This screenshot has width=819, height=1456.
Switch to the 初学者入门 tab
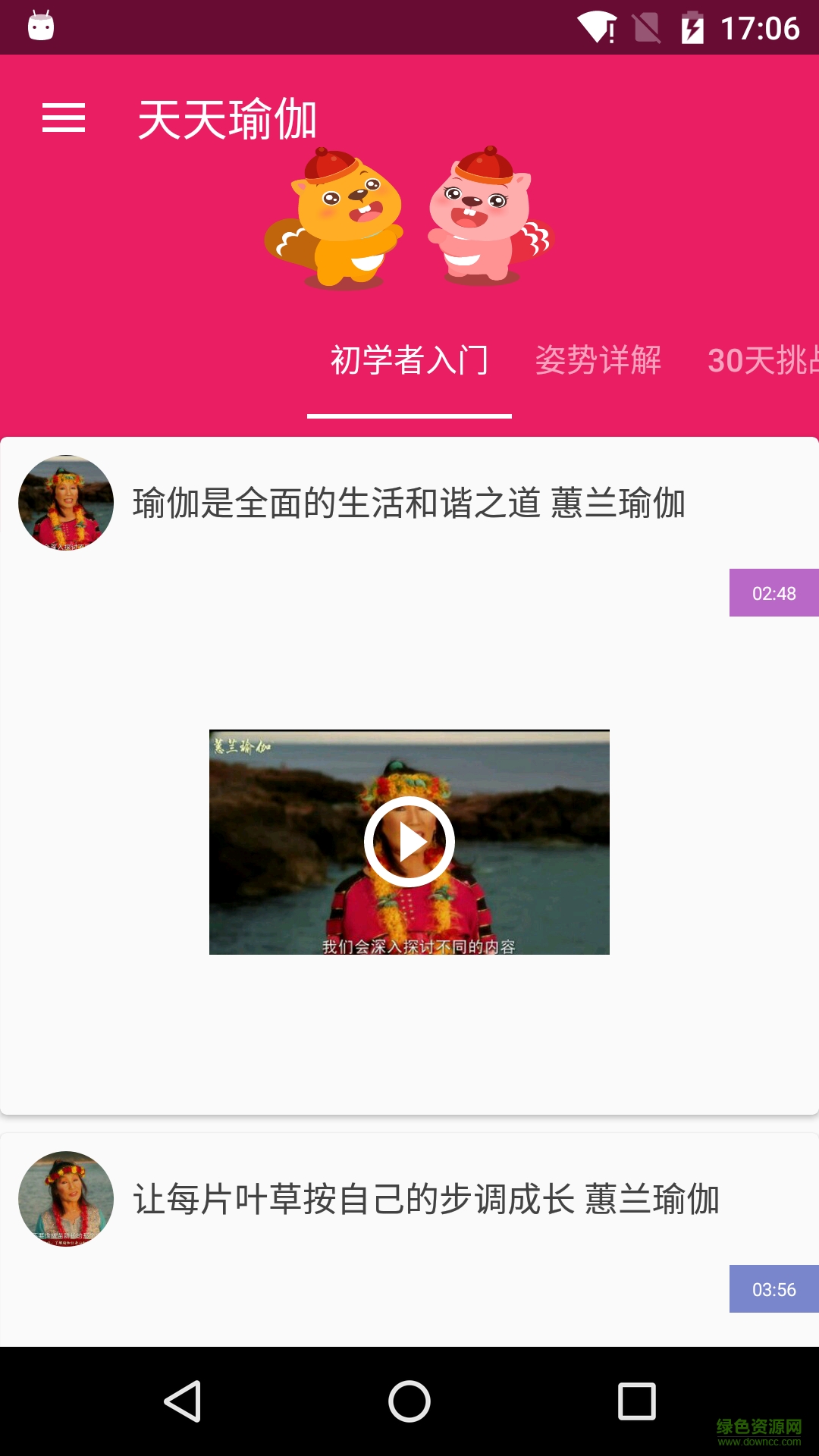(x=409, y=360)
